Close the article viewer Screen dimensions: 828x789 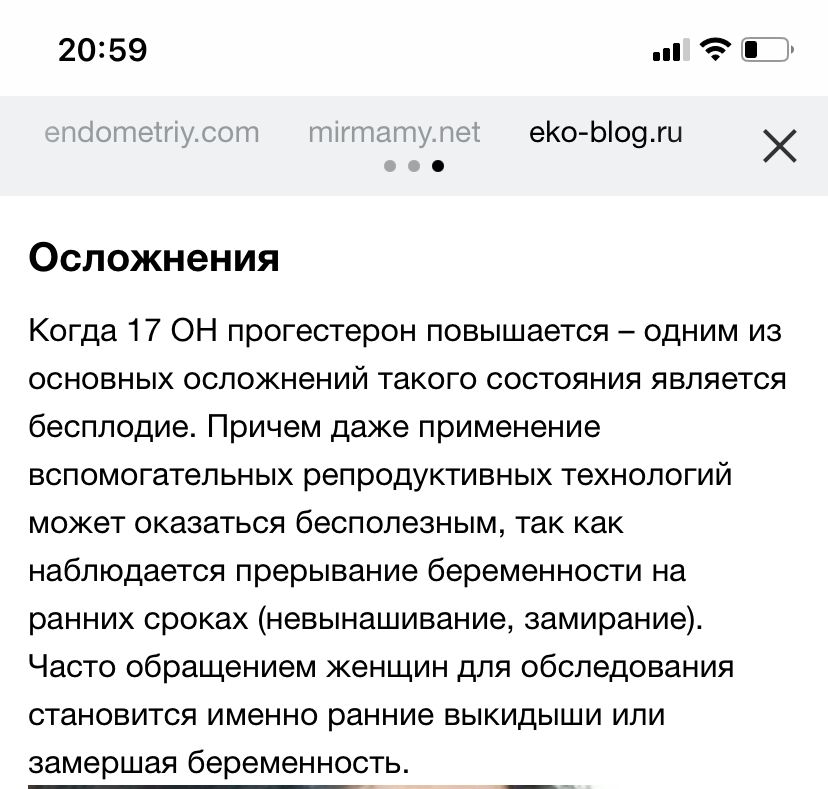pyautogui.click(x=779, y=146)
